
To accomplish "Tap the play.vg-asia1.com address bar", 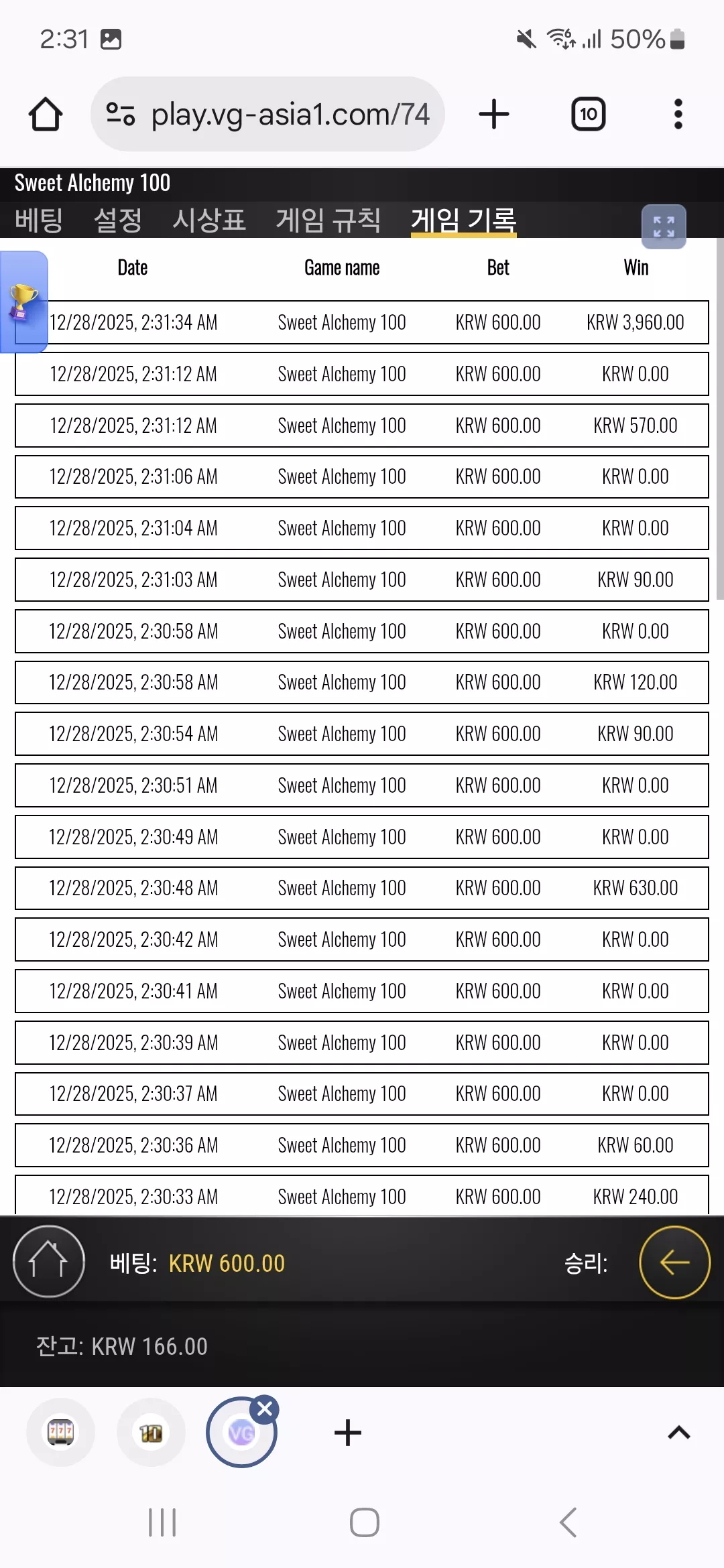I will coord(267,114).
